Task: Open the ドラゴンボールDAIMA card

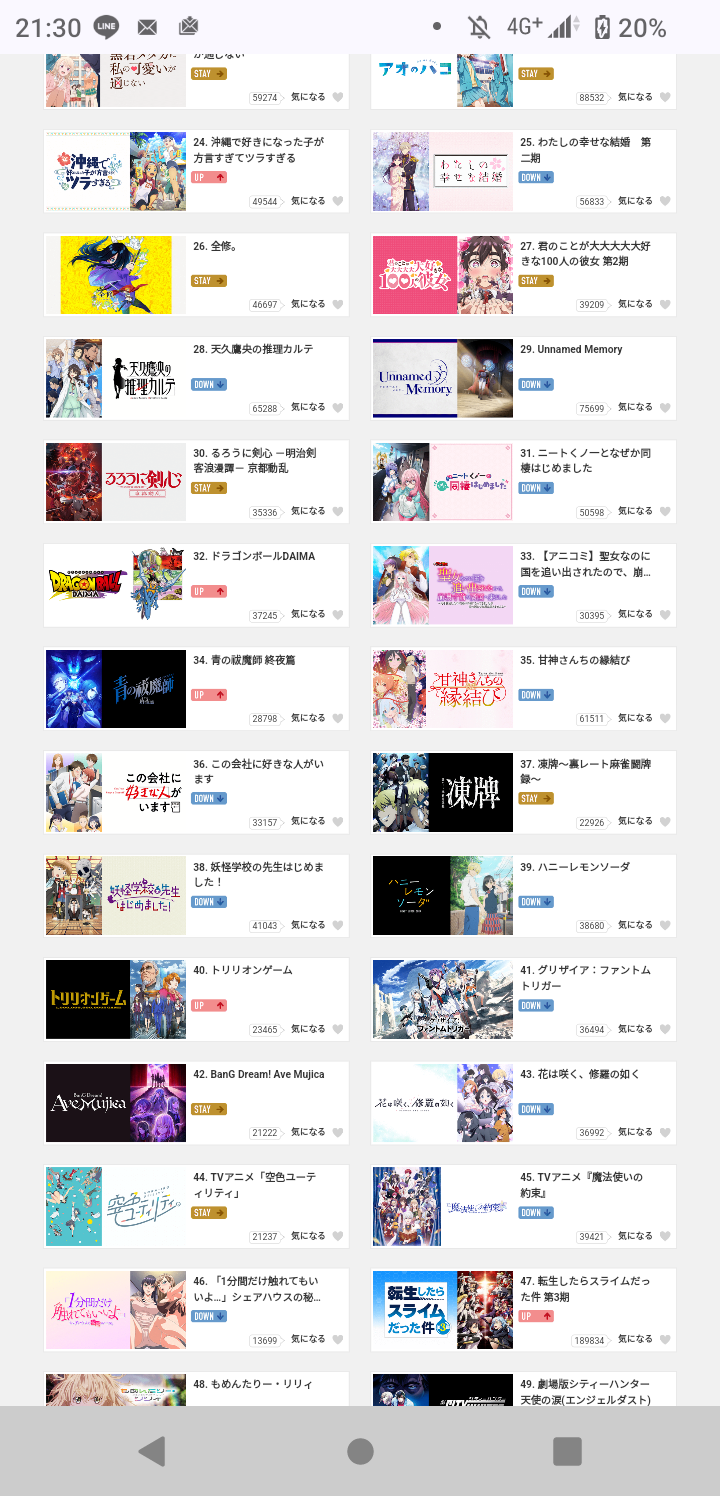Action: pos(196,585)
